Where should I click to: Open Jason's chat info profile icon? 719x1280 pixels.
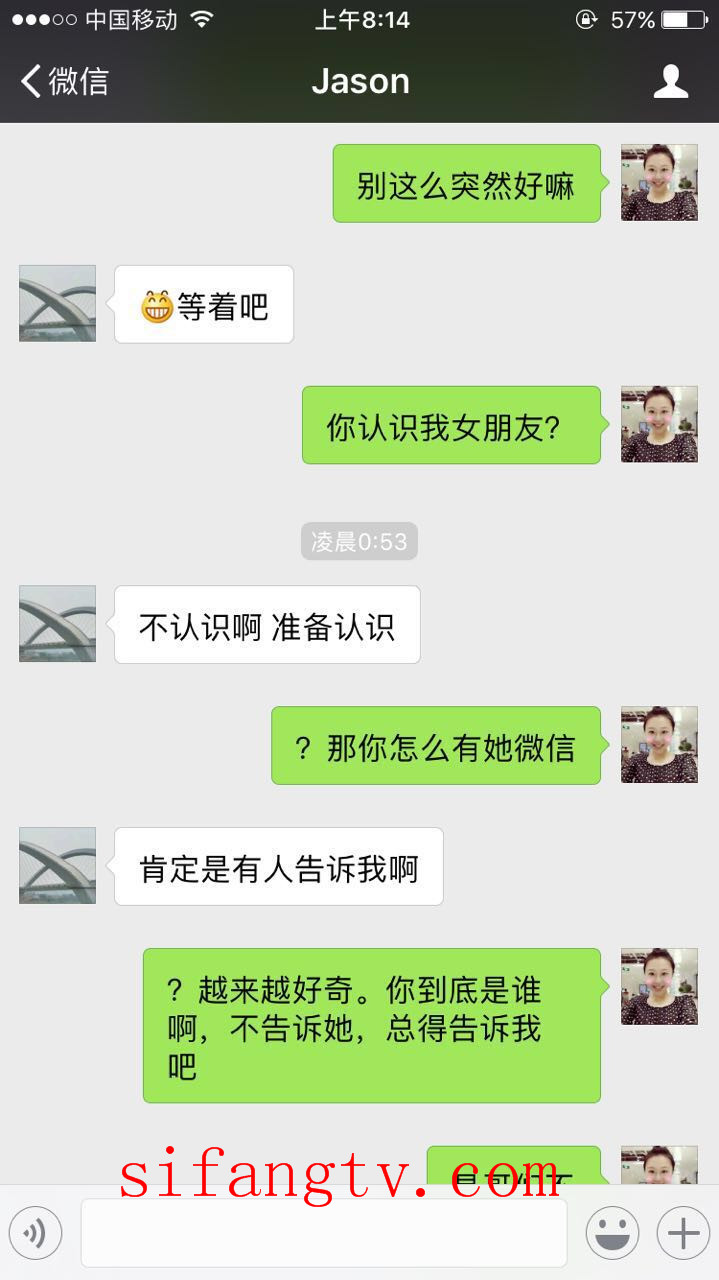pos(671,81)
